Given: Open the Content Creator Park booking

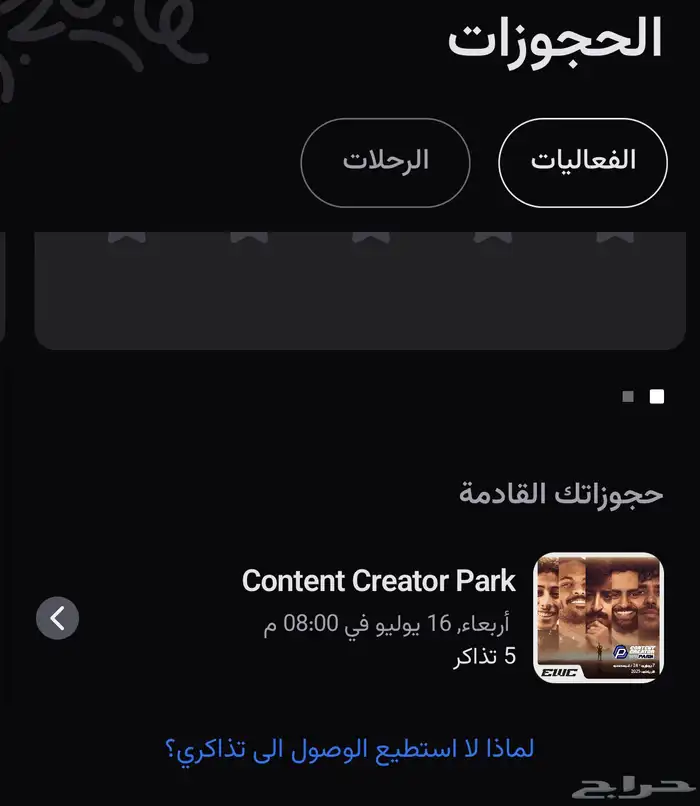Looking at the screenshot, I should coord(349,618).
